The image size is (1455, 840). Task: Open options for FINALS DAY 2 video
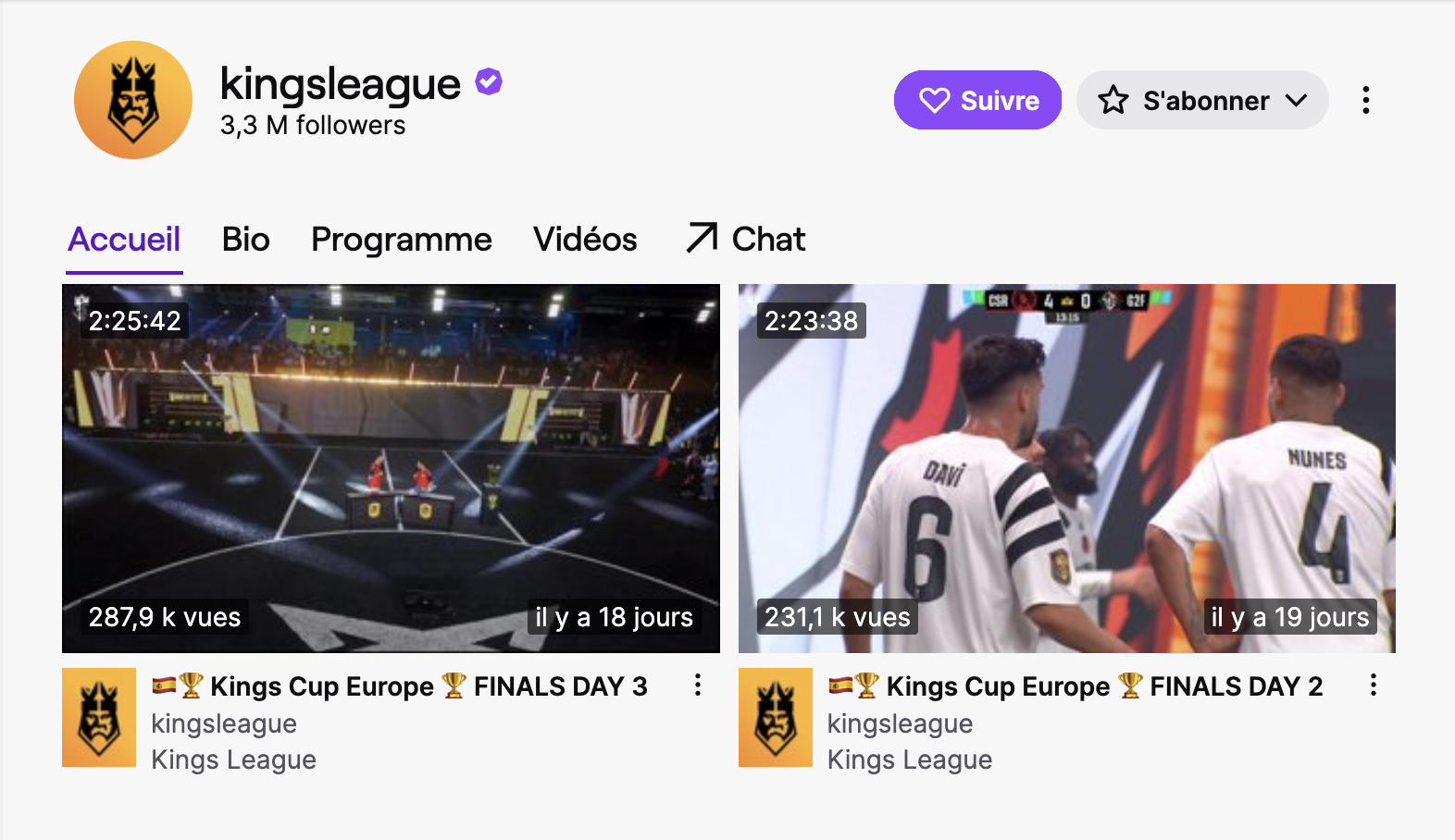click(x=1374, y=686)
